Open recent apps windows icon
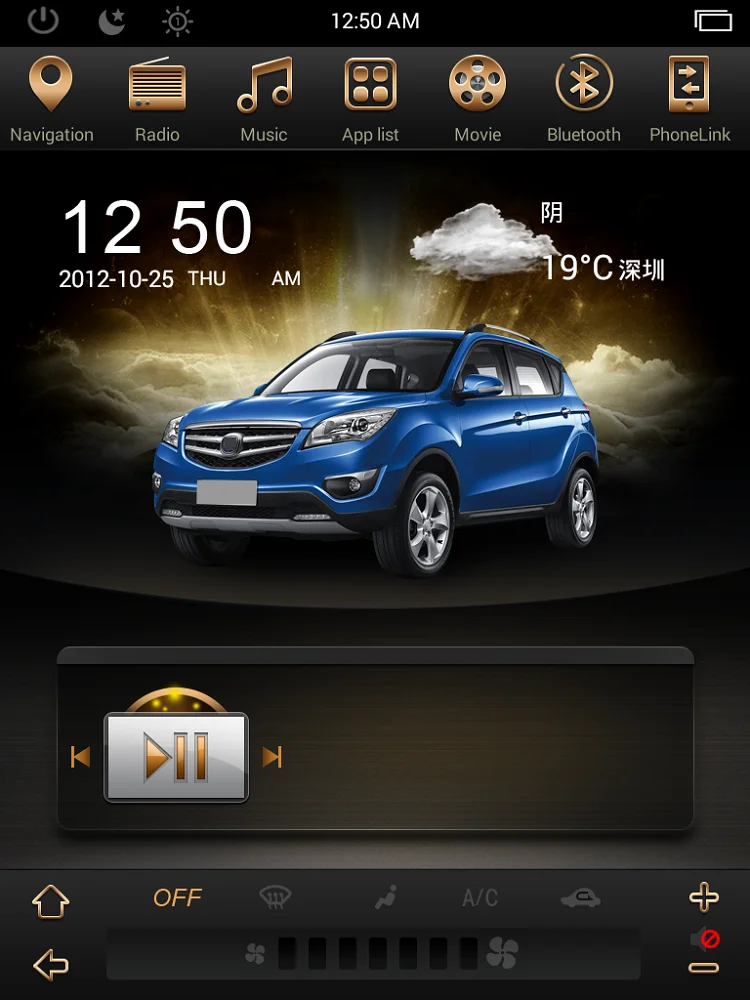Image resolution: width=750 pixels, height=1000 pixels. pos(713,20)
